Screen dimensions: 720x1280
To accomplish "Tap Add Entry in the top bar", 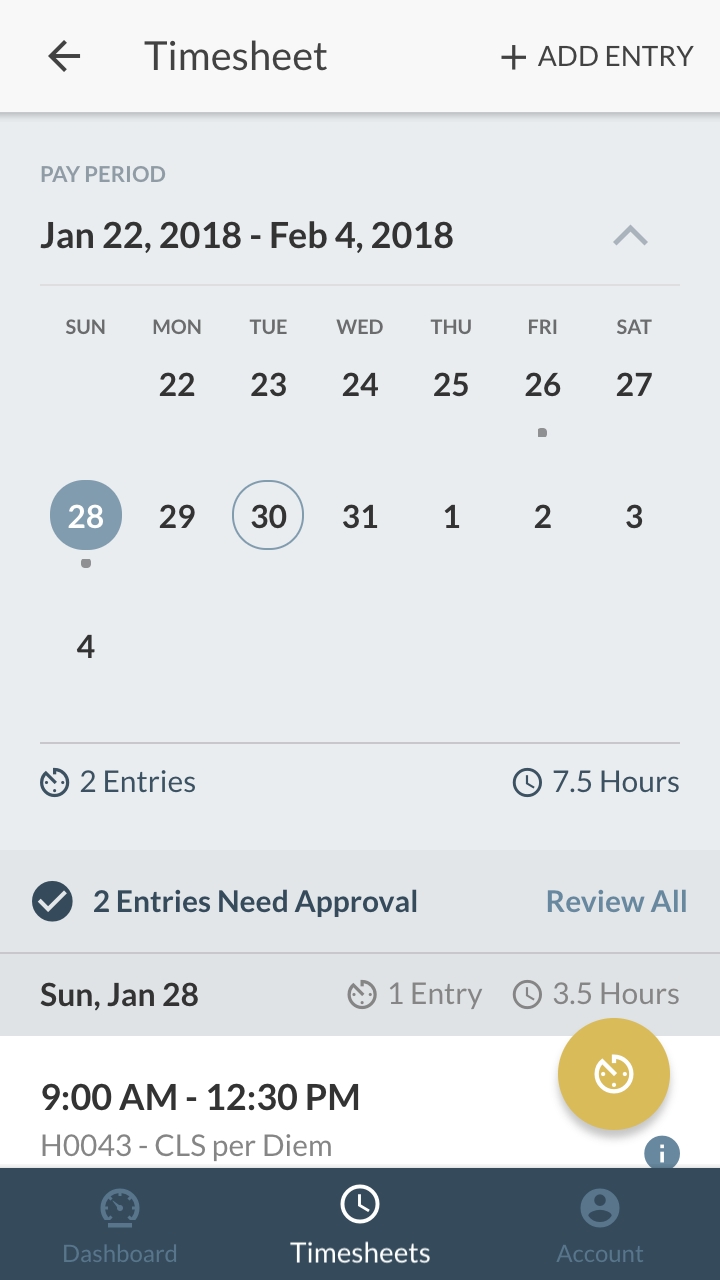I will [597, 57].
